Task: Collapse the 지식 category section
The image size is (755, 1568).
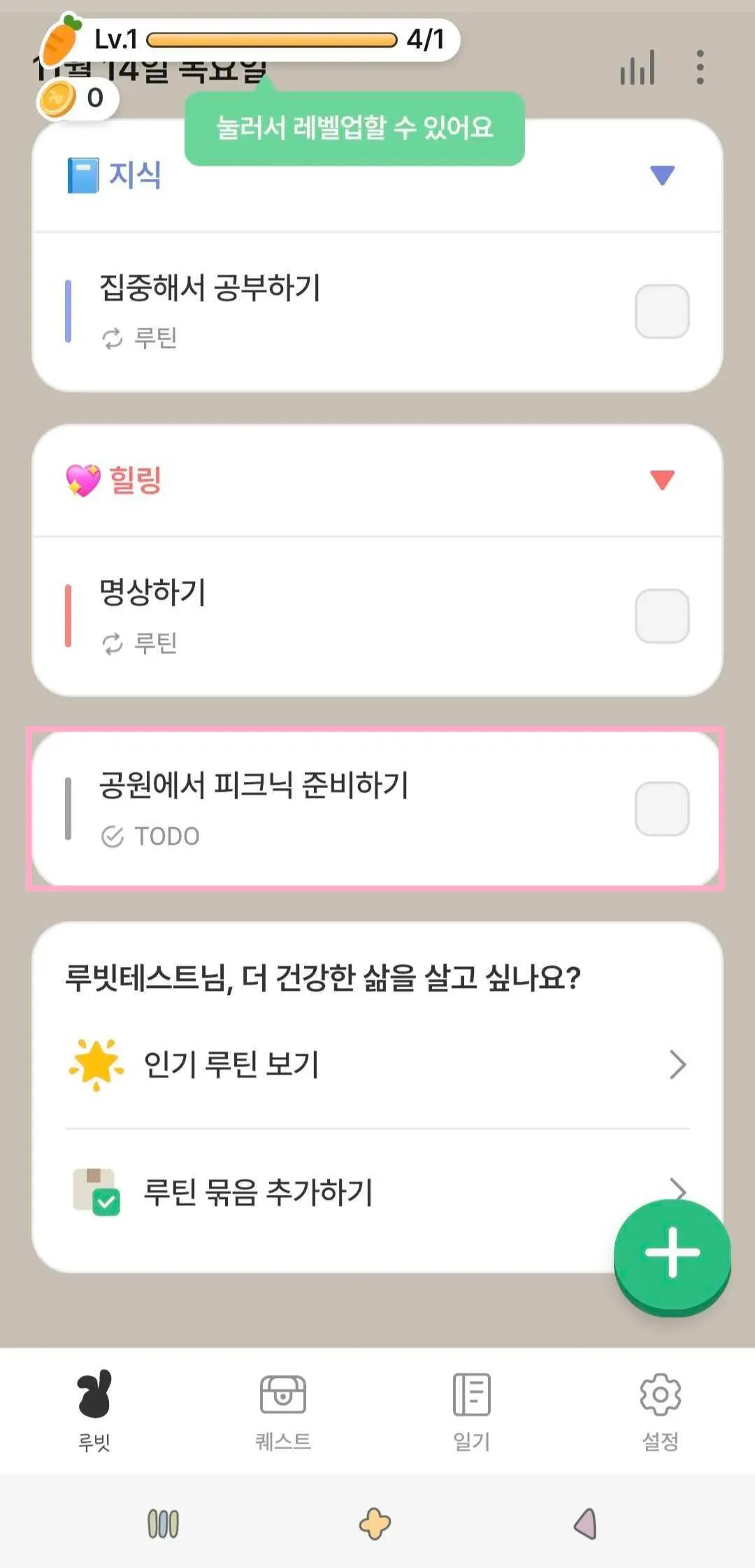Action: click(x=661, y=175)
